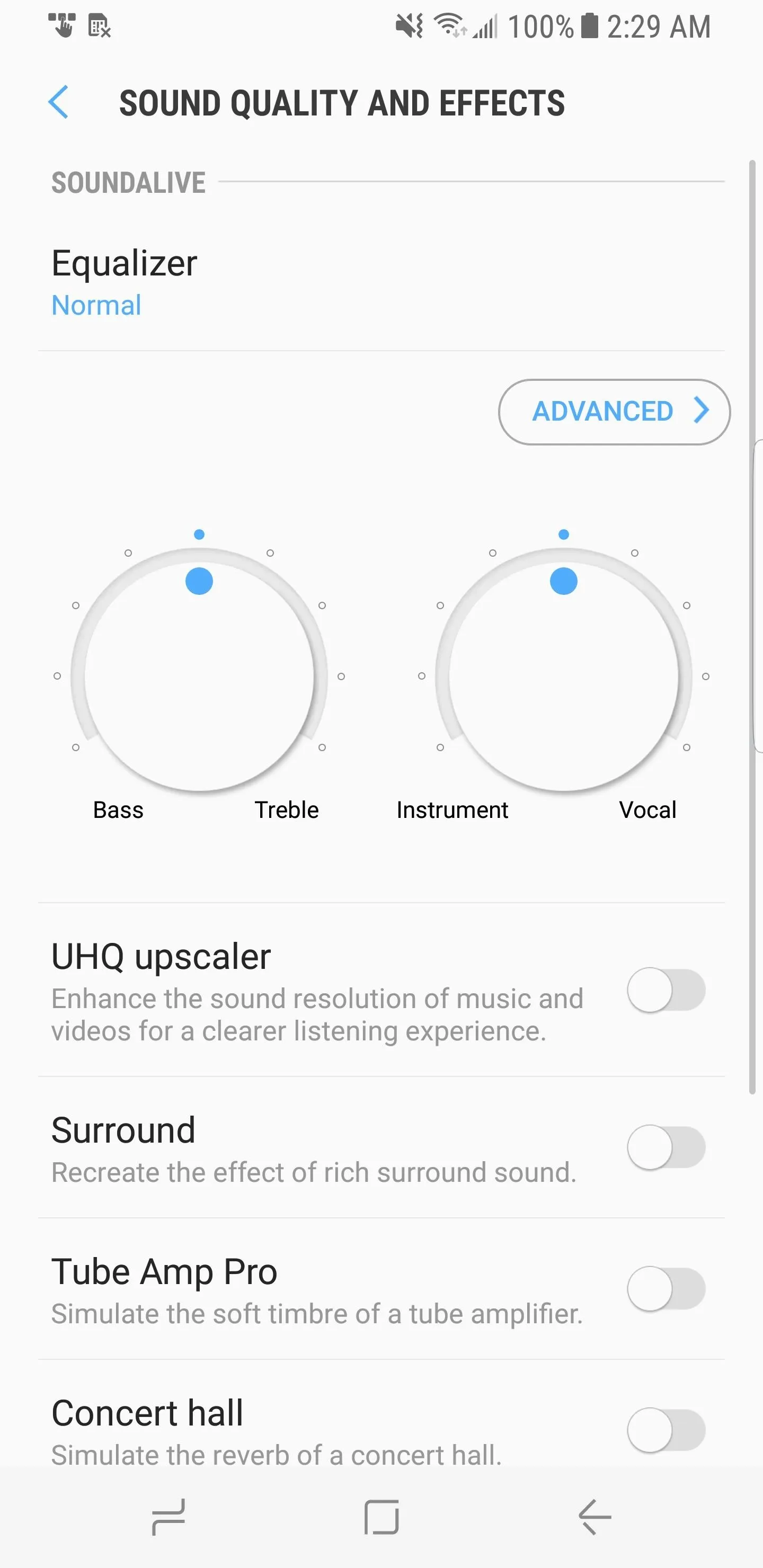Viewport: 763px width, 1568px height.
Task: Tap the home button in navigation bar
Action: pyautogui.click(x=382, y=1517)
